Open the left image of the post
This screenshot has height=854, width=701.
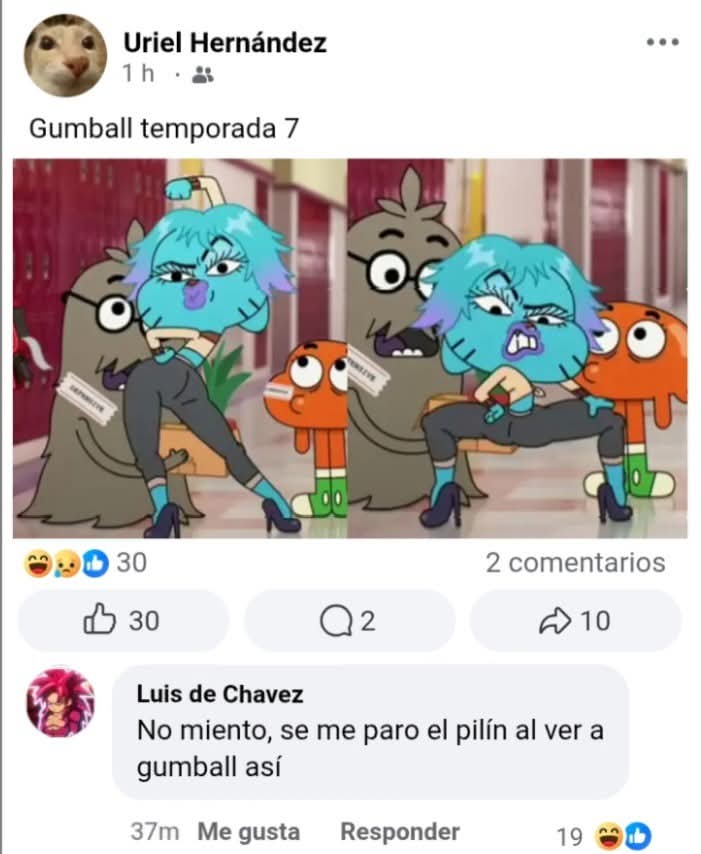179,348
